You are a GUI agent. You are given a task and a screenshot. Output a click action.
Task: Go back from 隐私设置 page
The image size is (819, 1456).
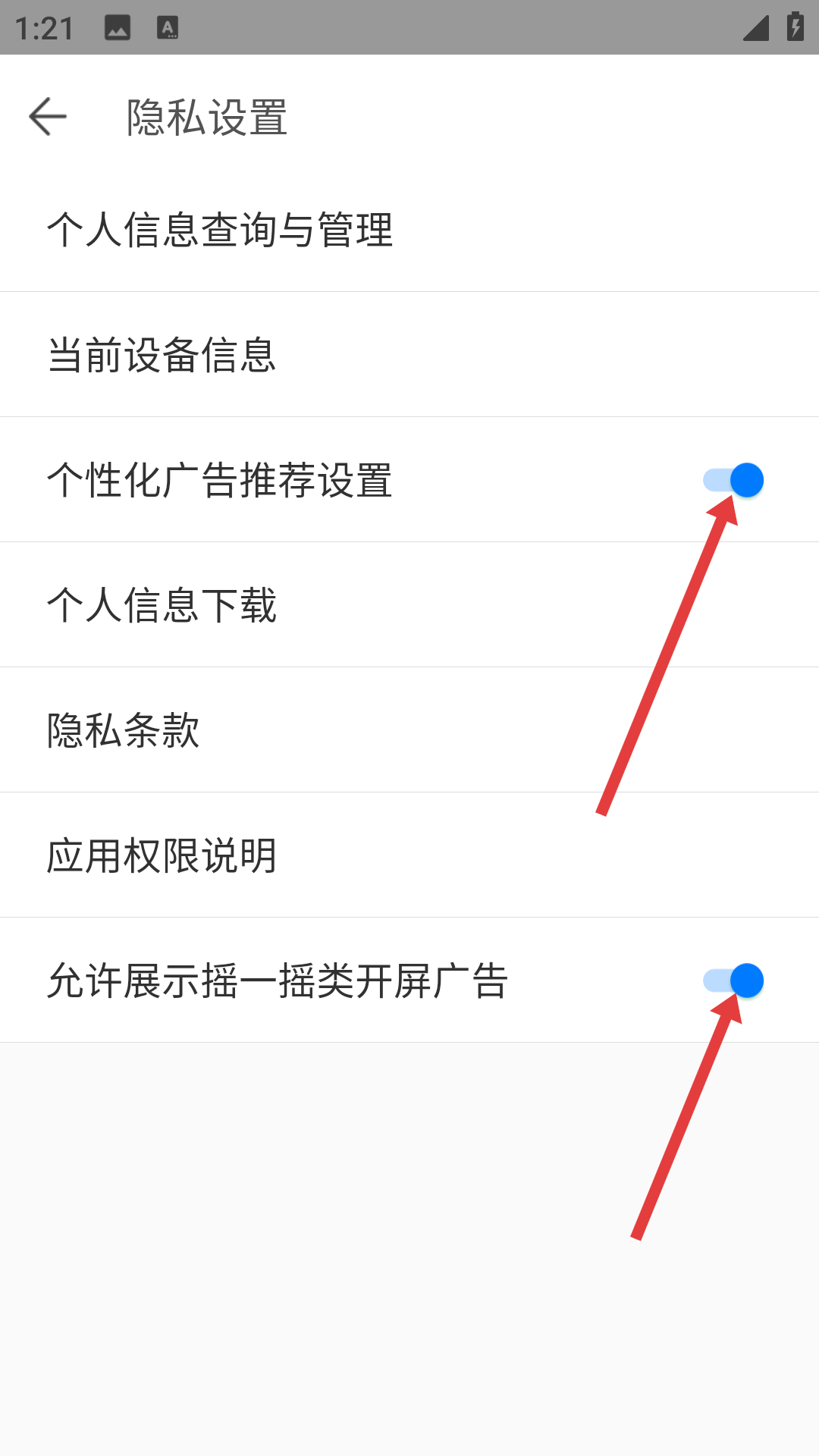click(48, 117)
